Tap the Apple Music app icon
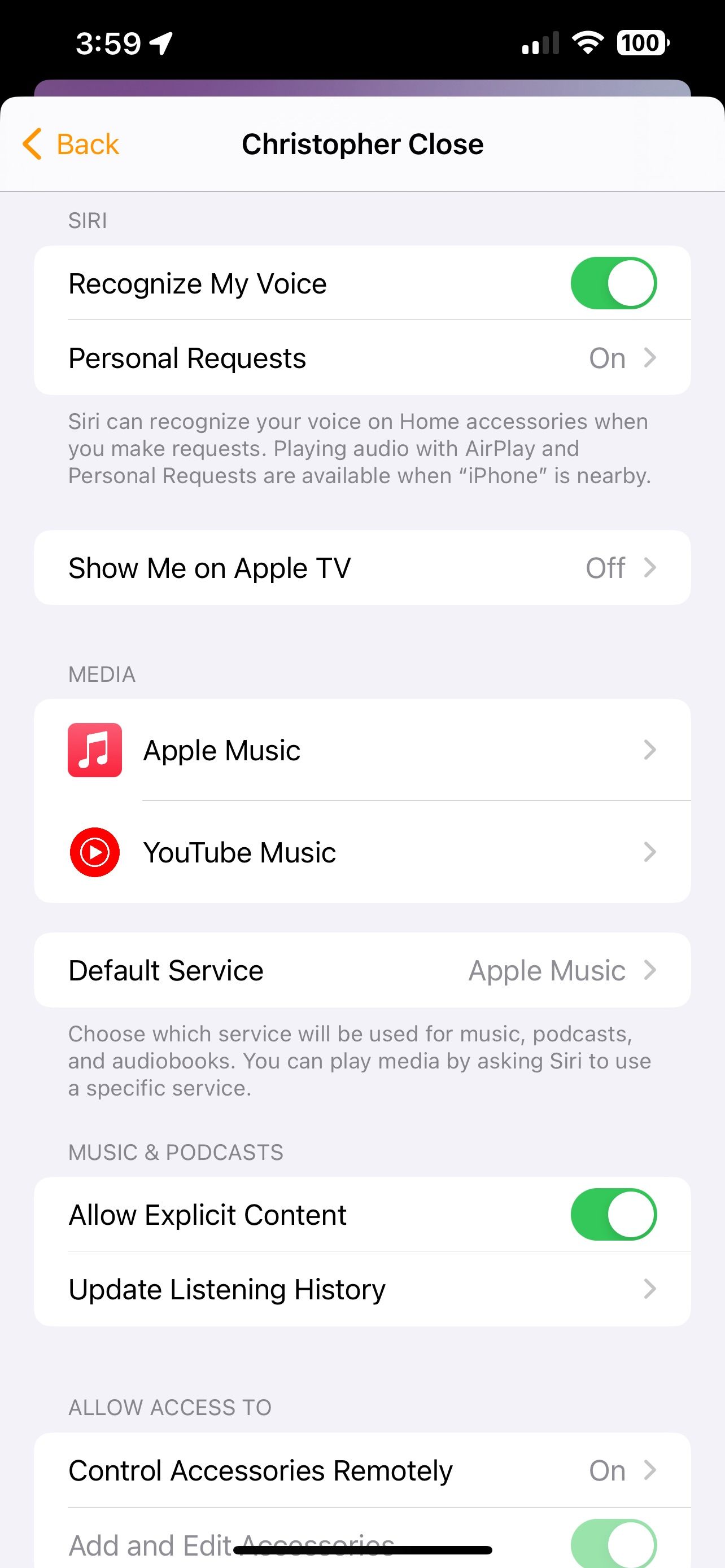The height and width of the screenshot is (1568, 725). [95, 750]
